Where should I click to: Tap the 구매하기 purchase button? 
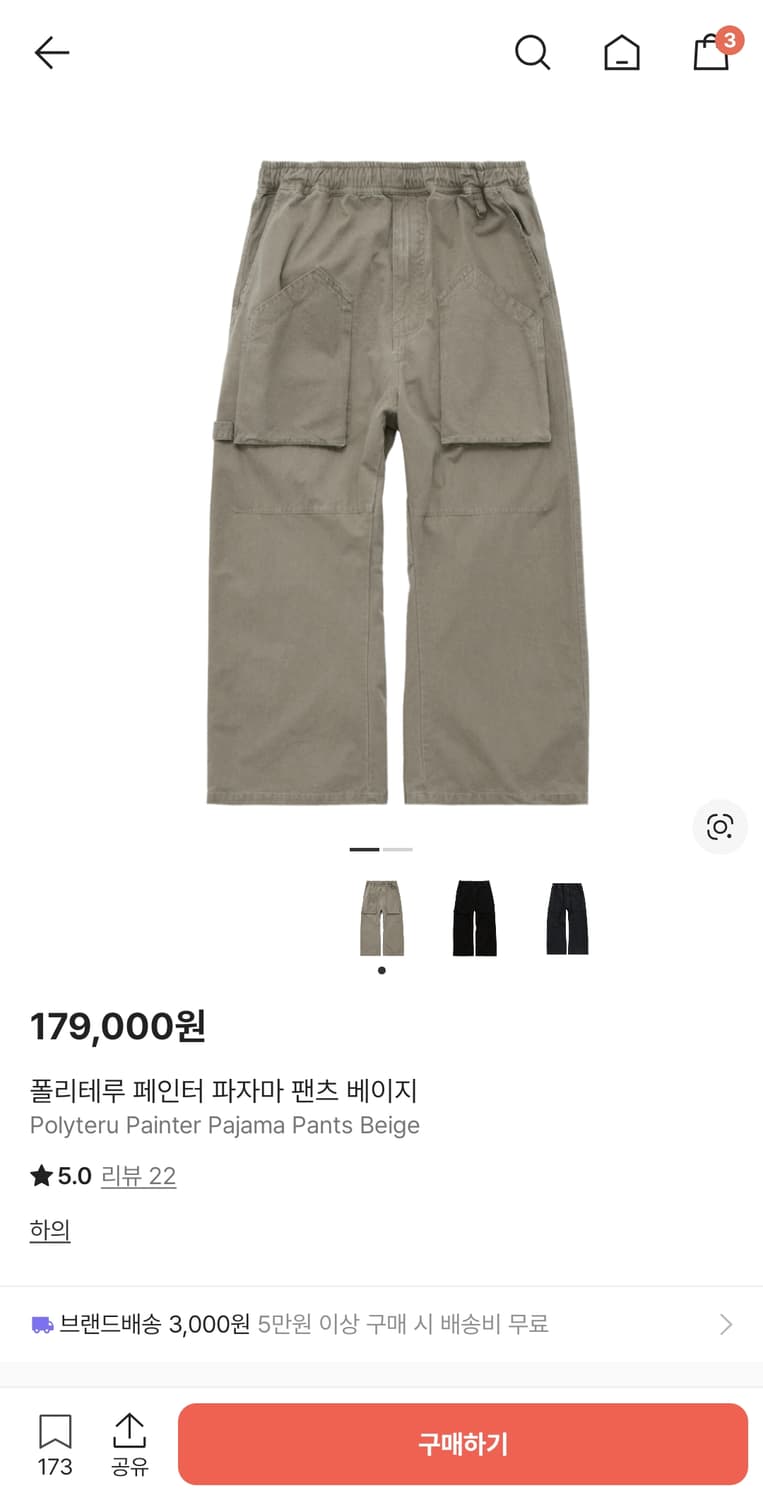pyautogui.click(x=463, y=1443)
